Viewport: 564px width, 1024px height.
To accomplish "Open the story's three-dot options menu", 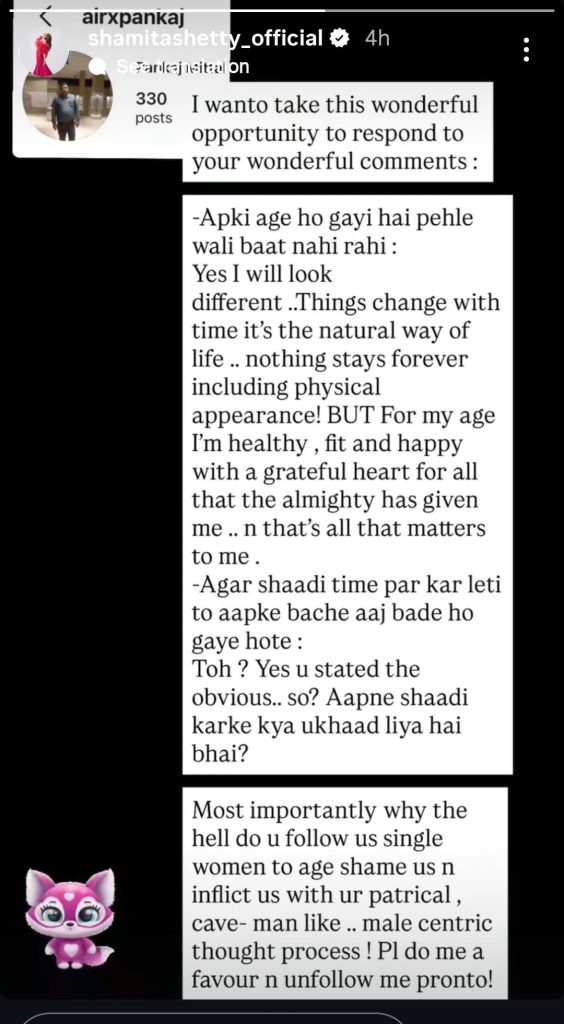I will point(527,50).
